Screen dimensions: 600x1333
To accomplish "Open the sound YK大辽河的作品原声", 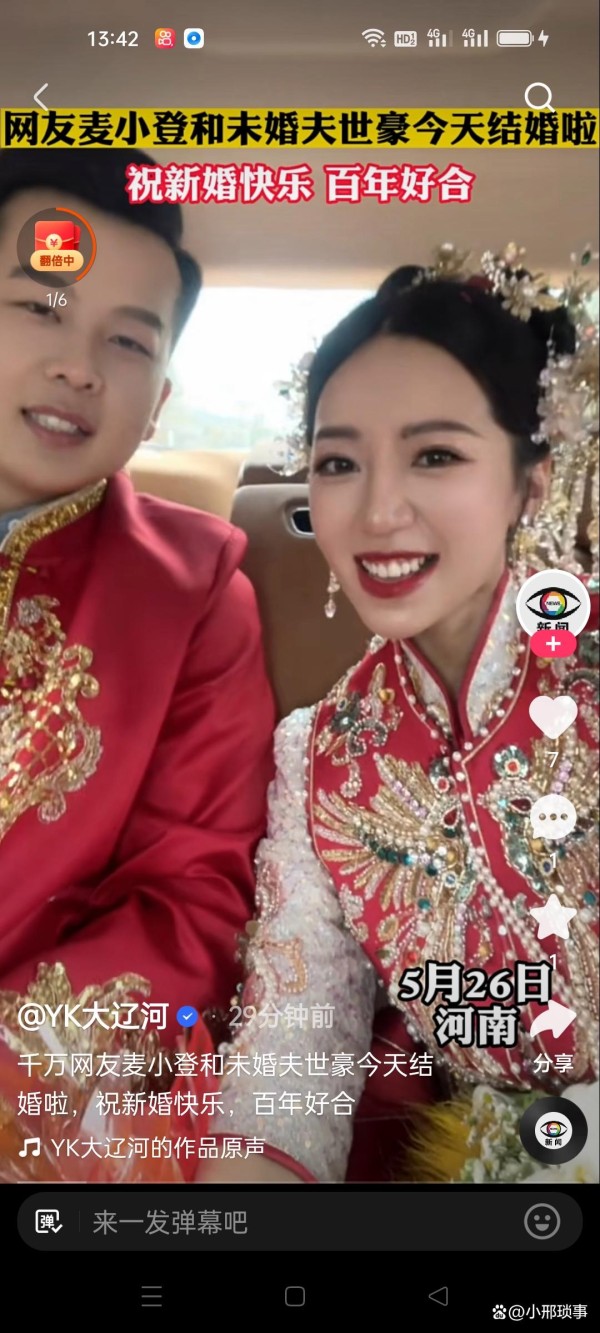I will point(141,1148).
